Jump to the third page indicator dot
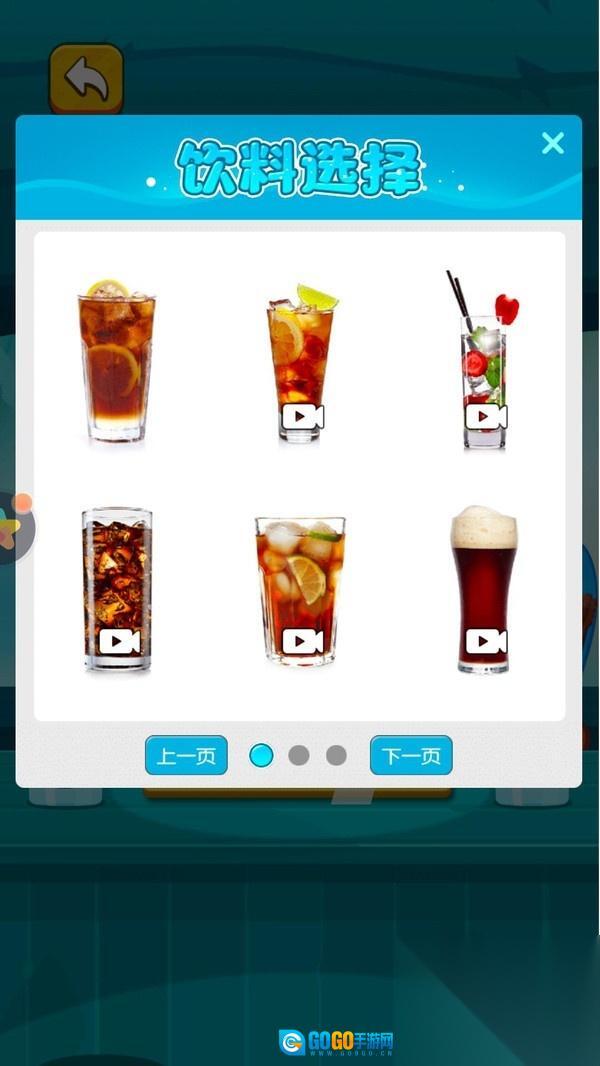This screenshot has width=600, height=1066. coord(336,755)
